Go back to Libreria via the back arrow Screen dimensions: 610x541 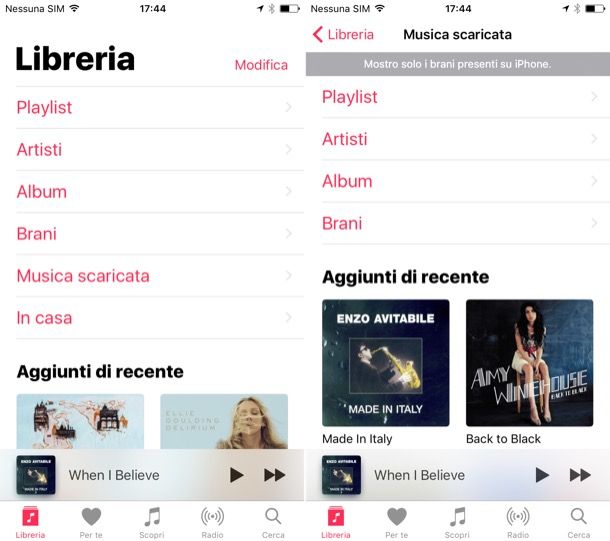pyautogui.click(x=343, y=34)
